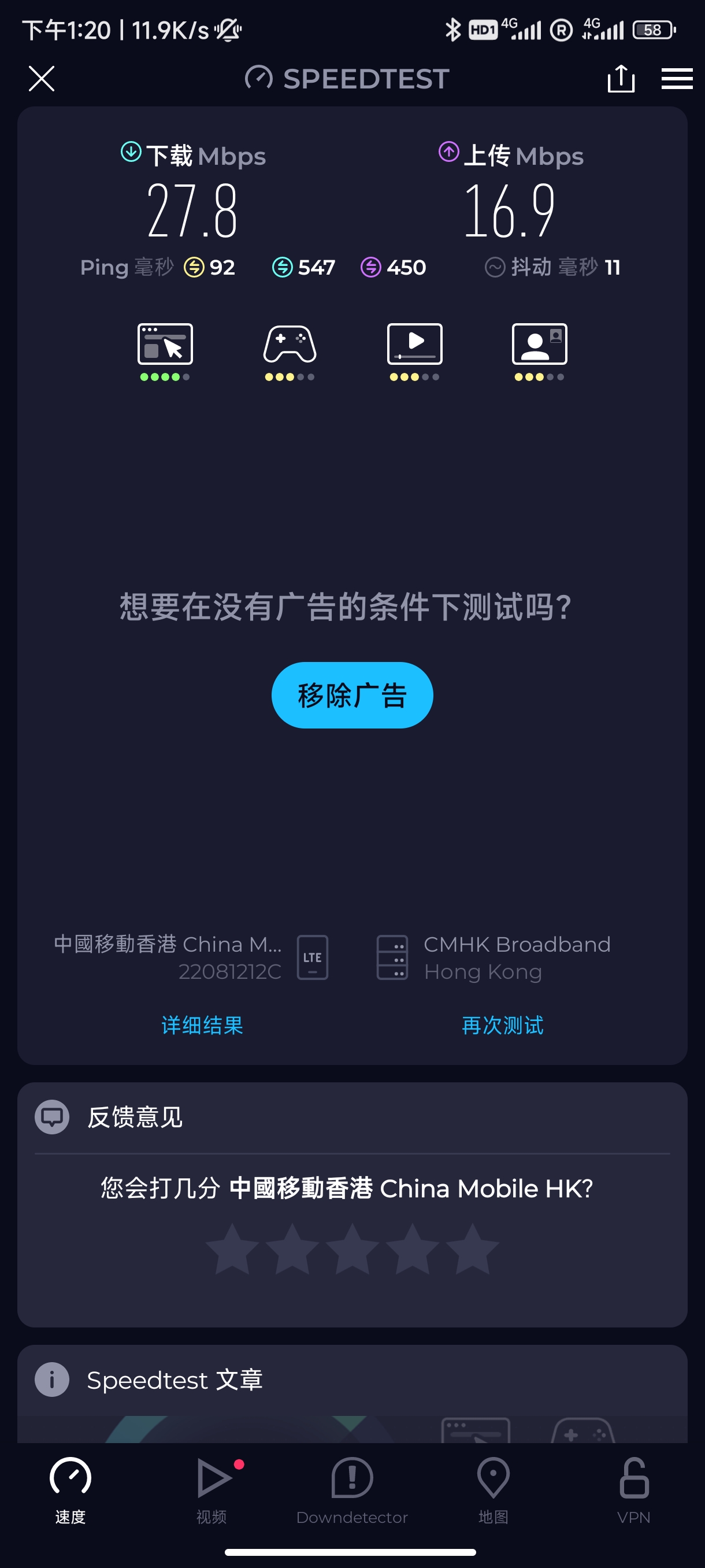Start 再次测试 to retest speed
The height and width of the screenshot is (1568, 705).
pyautogui.click(x=502, y=1026)
